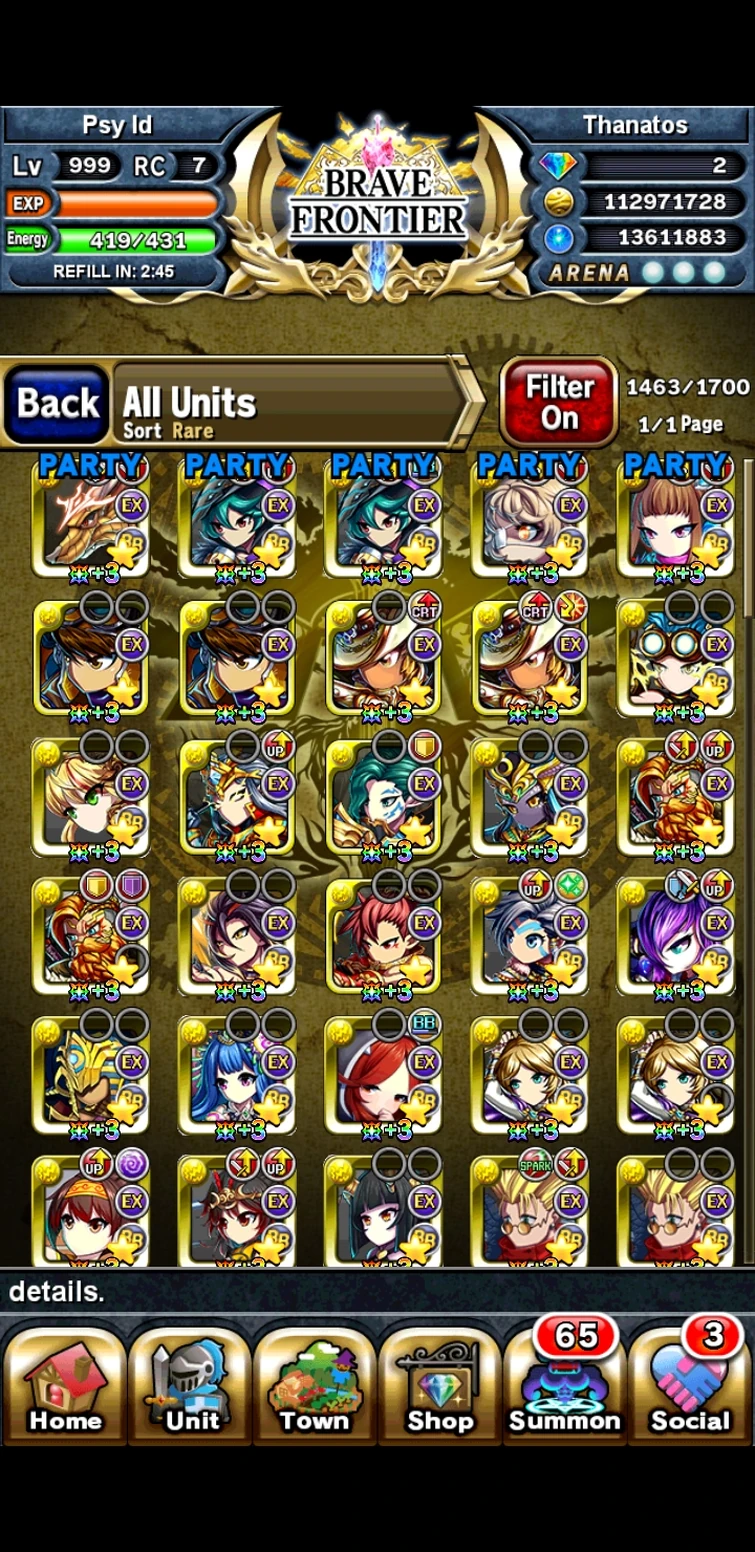The height and width of the screenshot is (1552, 755).
Task: Open the goggles-wearing unit tile
Action: (x=675, y=660)
